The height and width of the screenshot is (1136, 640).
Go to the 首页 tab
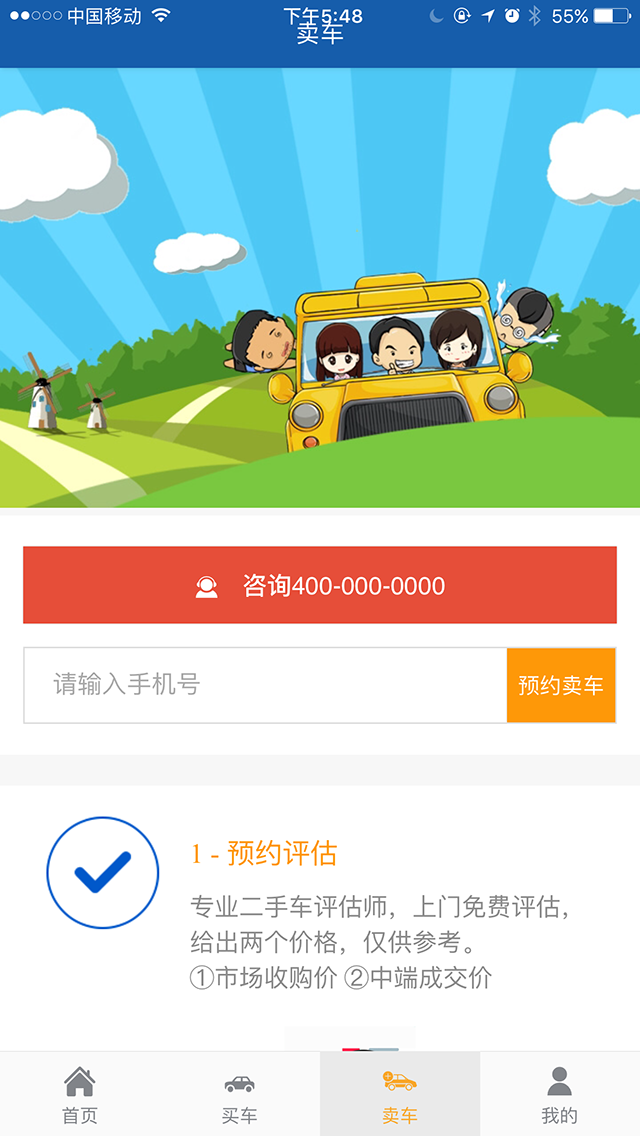[x=80, y=1094]
